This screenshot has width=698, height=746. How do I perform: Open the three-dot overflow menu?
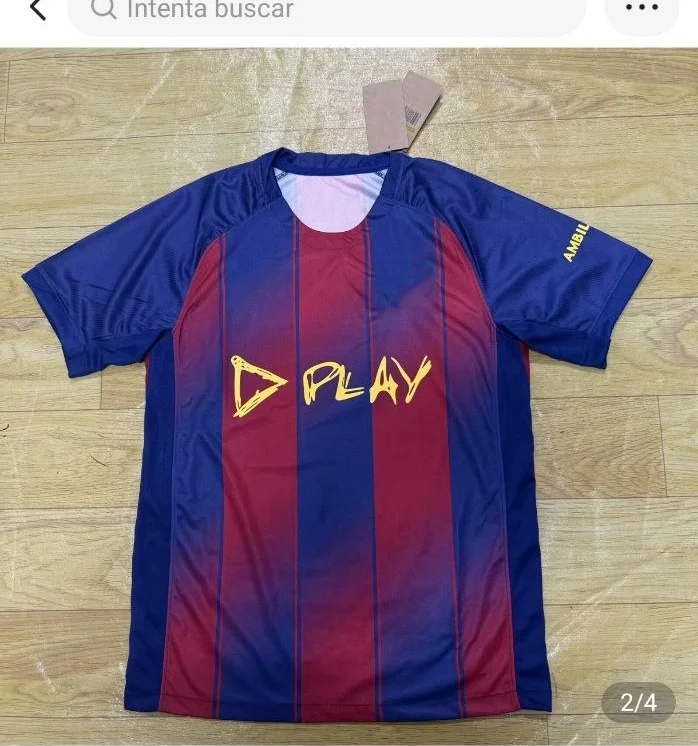641,9
